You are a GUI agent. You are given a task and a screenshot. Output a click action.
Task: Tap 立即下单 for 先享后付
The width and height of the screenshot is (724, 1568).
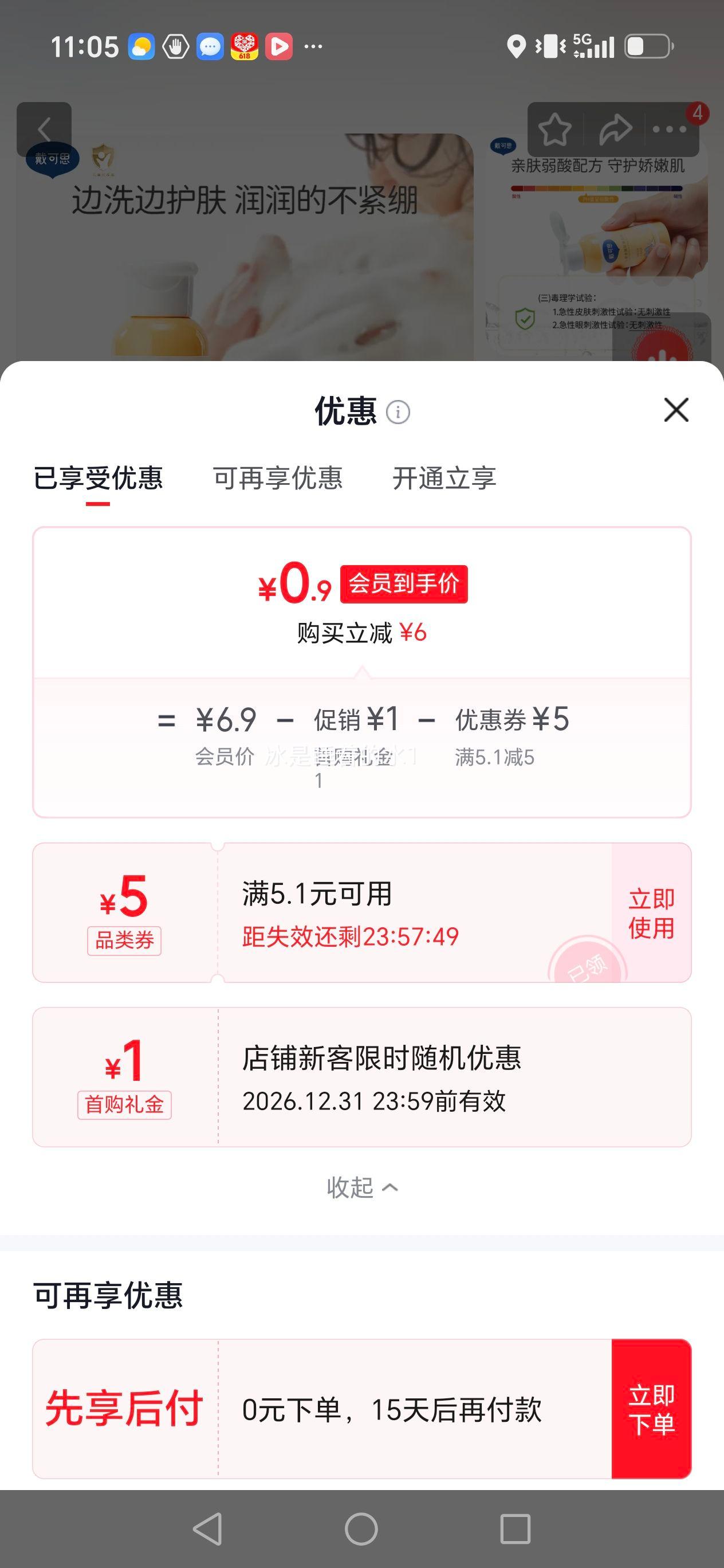[651, 1409]
